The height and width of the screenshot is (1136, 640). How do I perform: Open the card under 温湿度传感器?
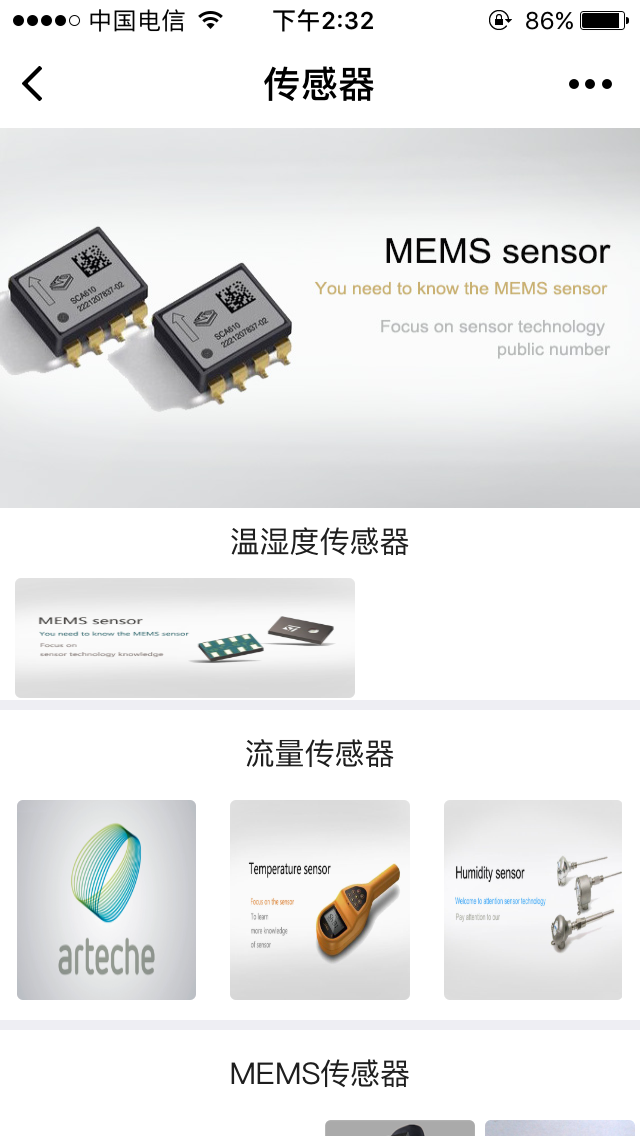185,637
